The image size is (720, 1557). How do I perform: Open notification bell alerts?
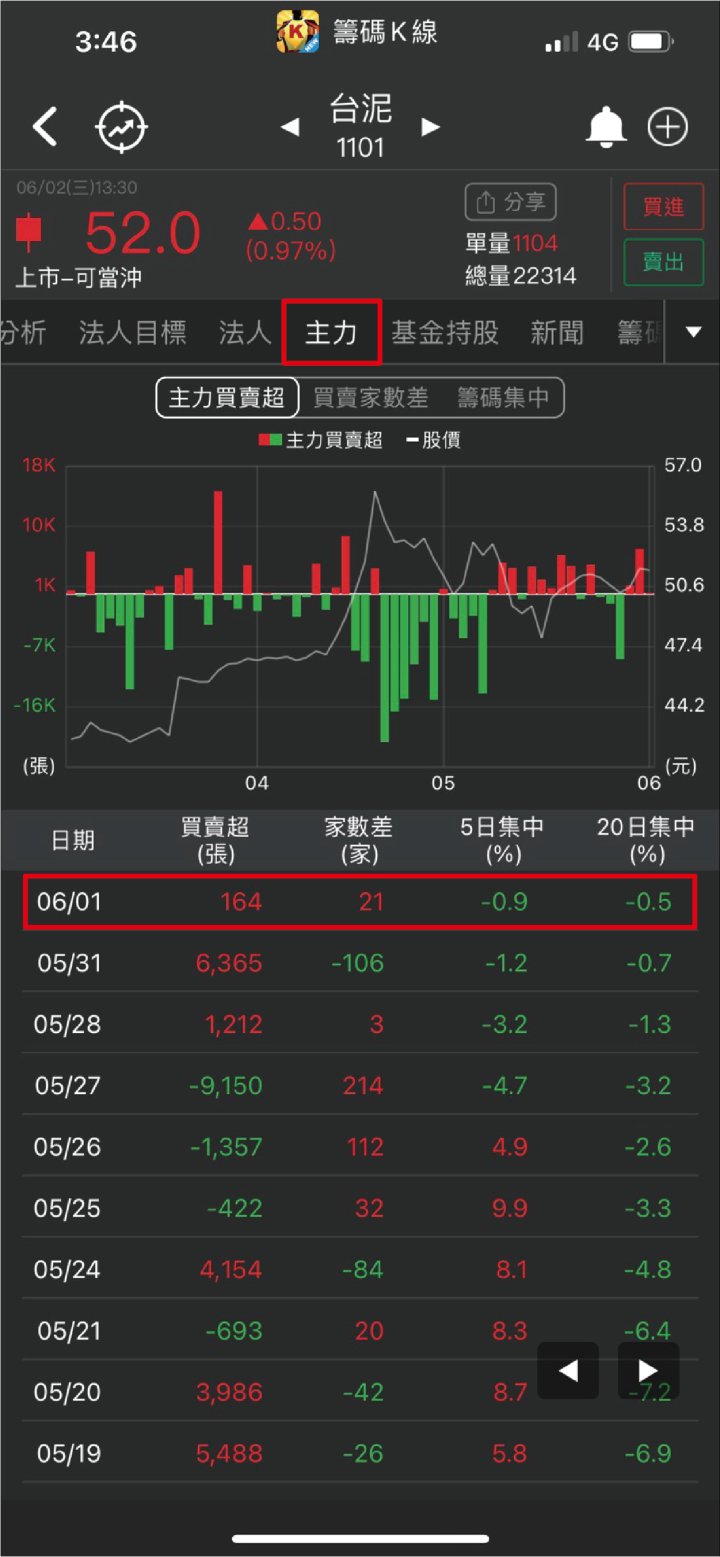pyautogui.click(x=606, y=126)
